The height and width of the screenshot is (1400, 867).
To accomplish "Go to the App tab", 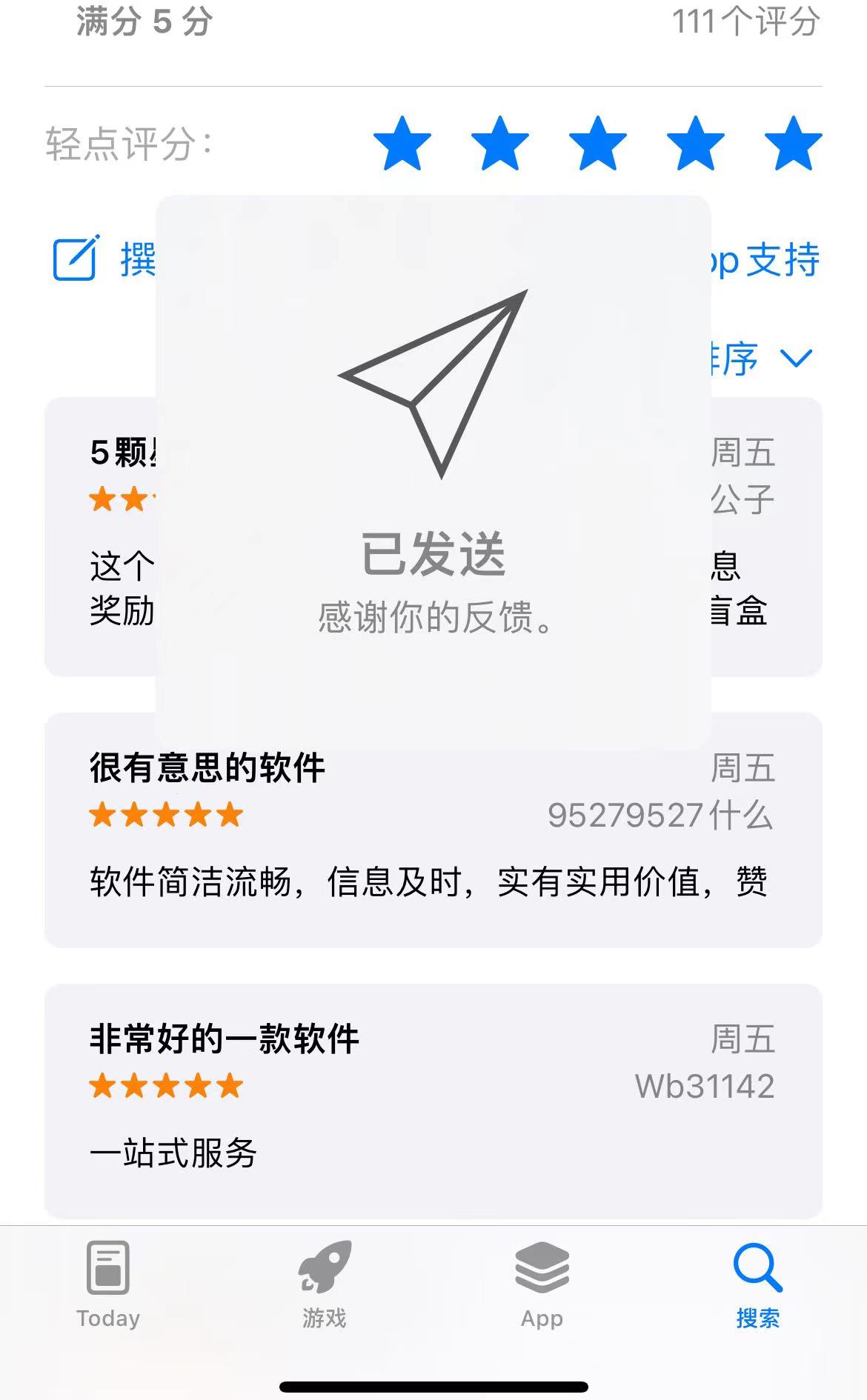I will [x=542, y=1285].
